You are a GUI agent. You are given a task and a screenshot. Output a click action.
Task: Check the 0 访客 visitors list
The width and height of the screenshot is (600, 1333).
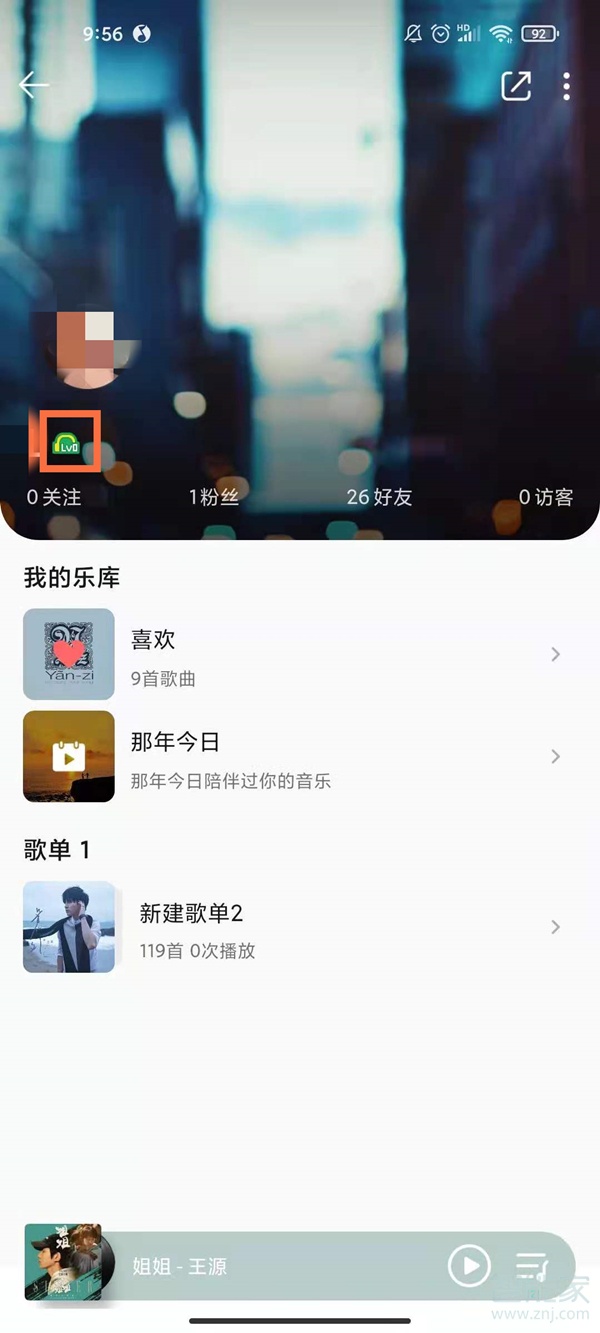(x=545, y=497)
